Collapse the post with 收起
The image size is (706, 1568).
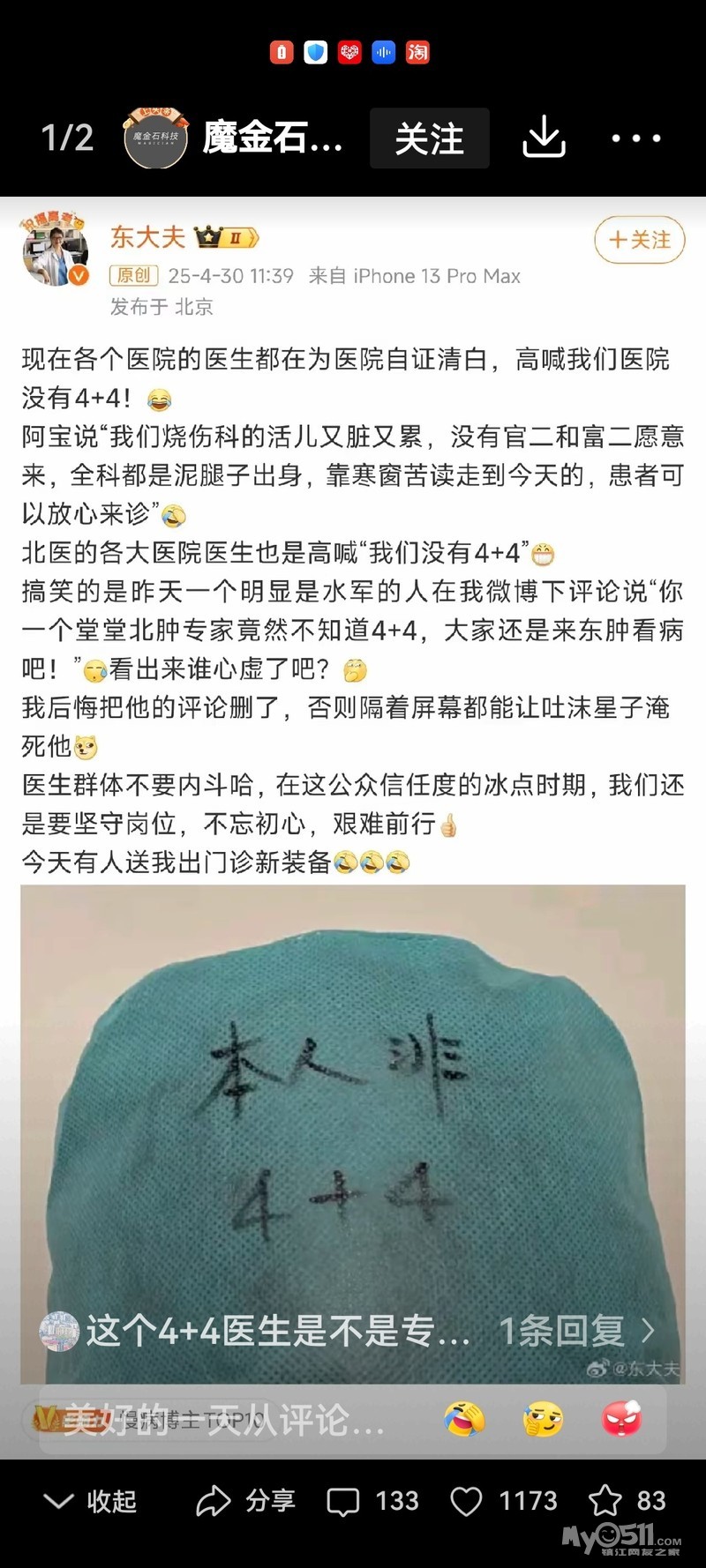(x=89, y=1501)
